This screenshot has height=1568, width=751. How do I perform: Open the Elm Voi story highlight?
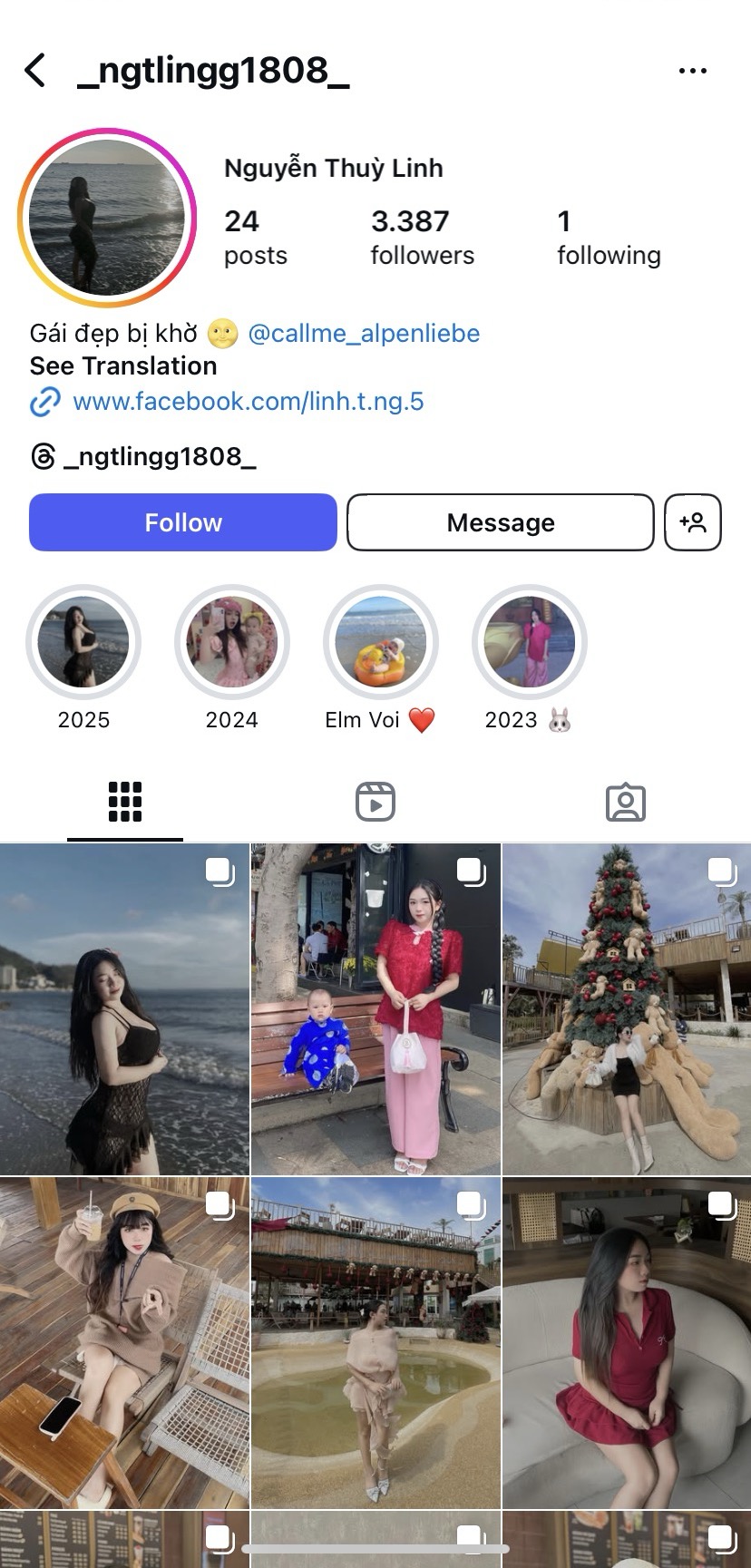coord(381,642)
